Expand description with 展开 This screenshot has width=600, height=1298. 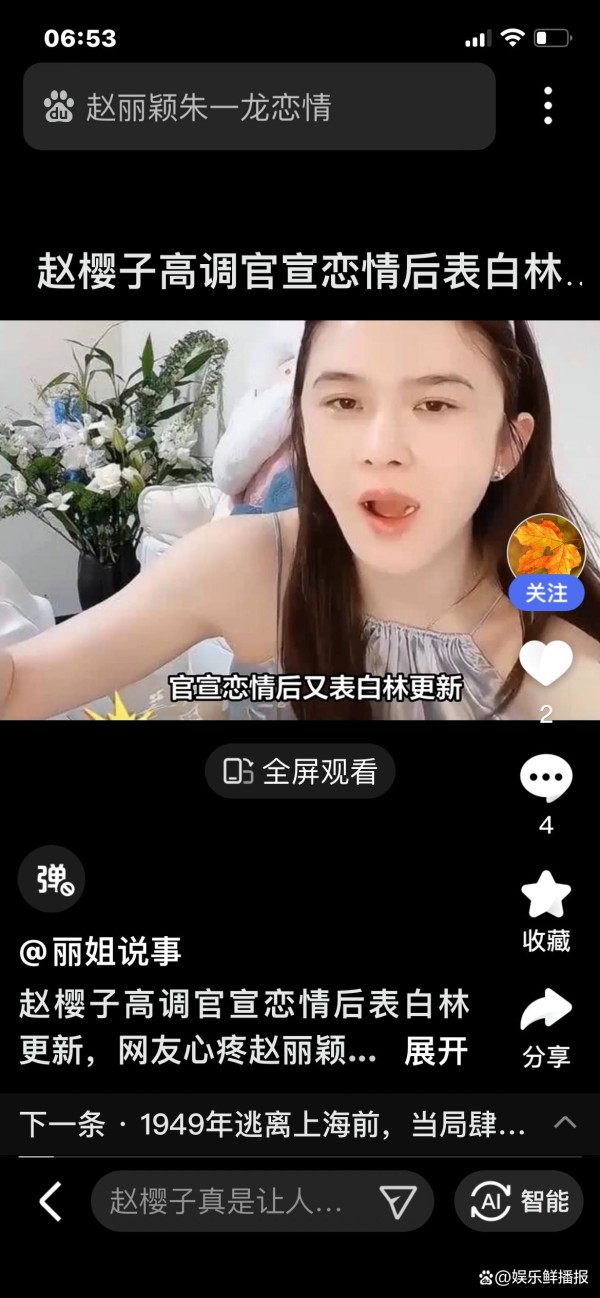tap(436, 1051)
